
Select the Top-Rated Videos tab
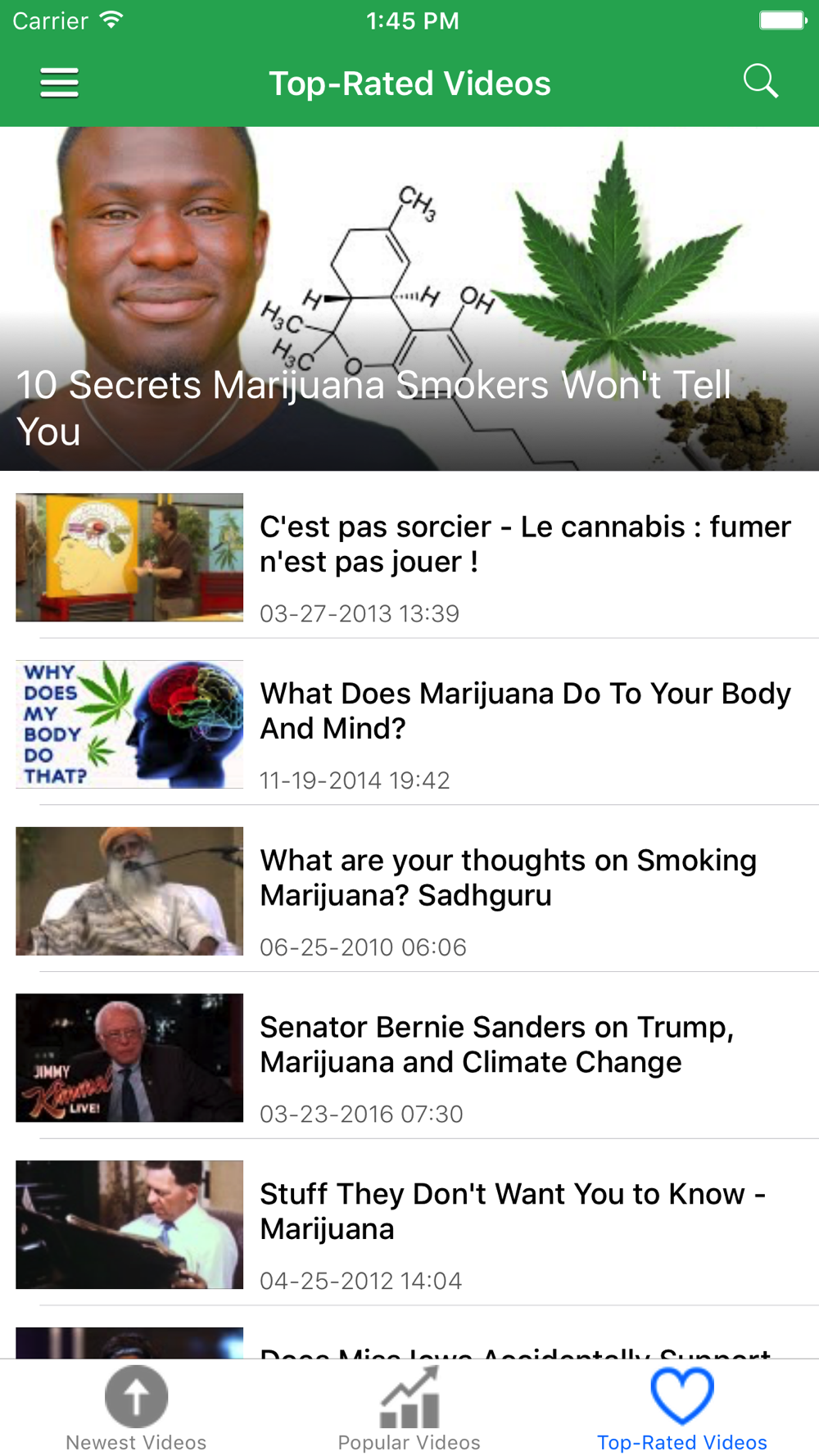coord(682,1409)
